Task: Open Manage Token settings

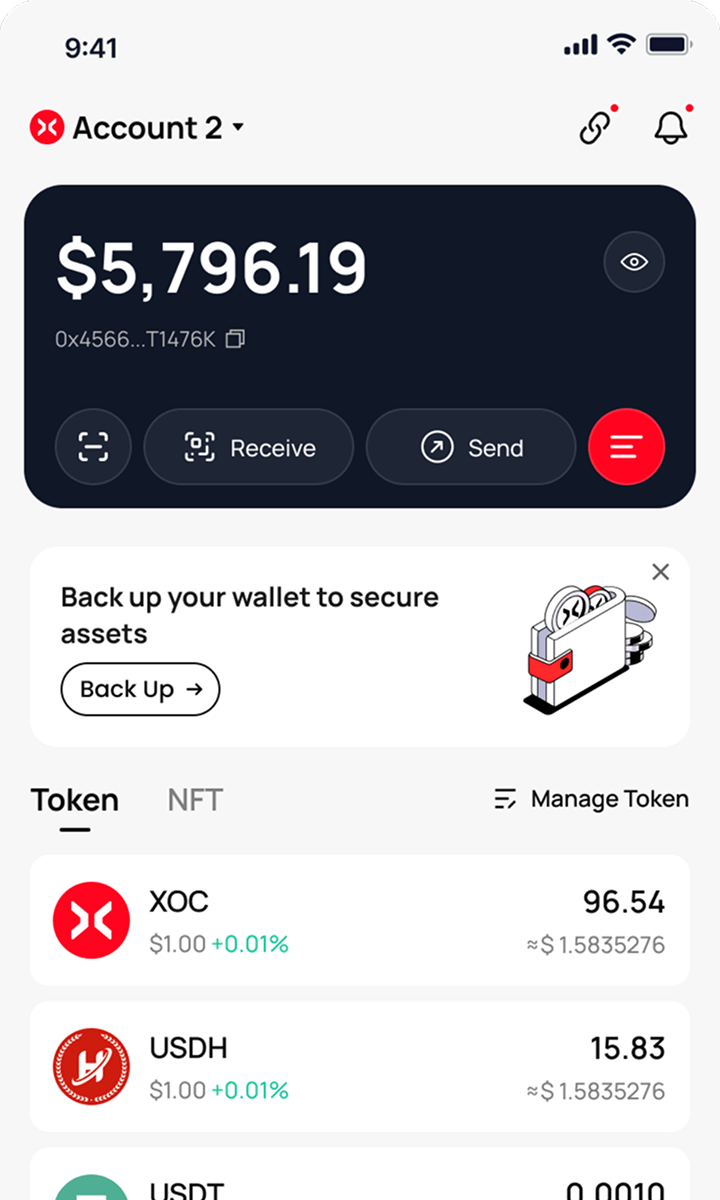Action: pyautogui.click(x=591, y=799)
